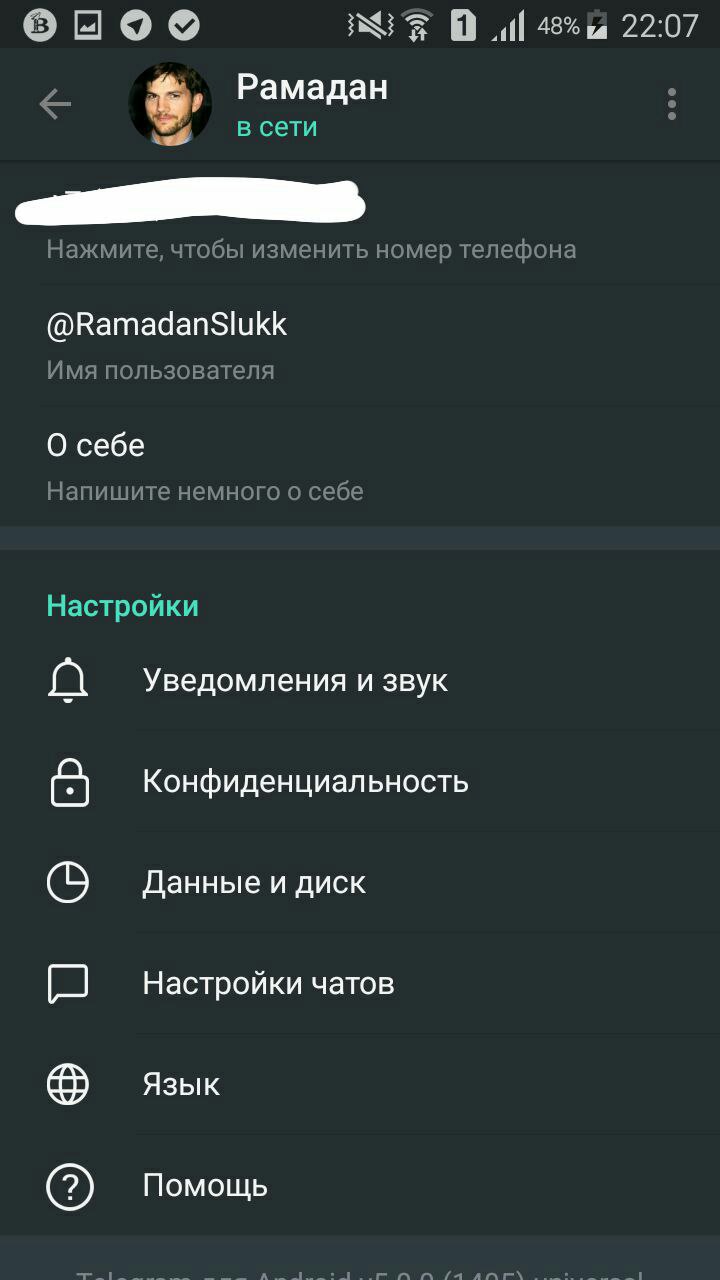Tap the row to change the phone number
This screenshot has height=1280, width=720.
tap(360, 223)
